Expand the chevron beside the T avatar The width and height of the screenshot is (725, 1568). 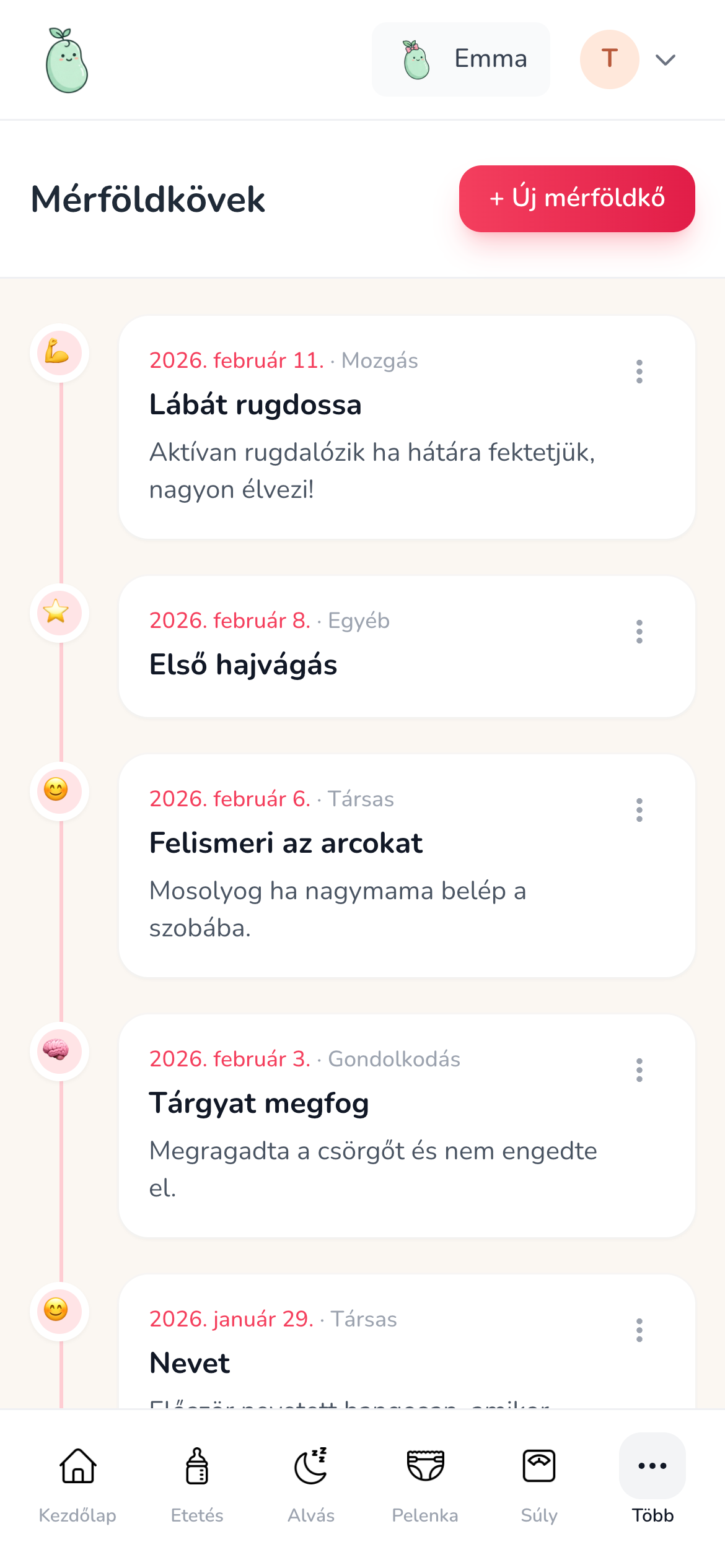tap(665, 59)
